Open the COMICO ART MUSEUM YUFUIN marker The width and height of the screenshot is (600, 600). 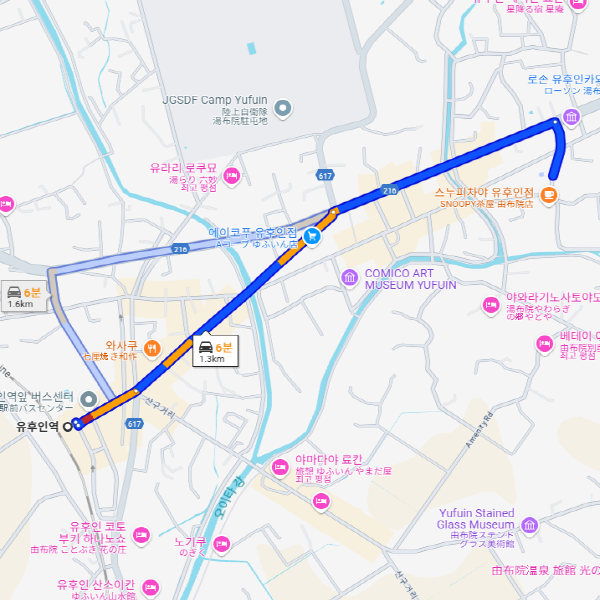pos(350,277)
